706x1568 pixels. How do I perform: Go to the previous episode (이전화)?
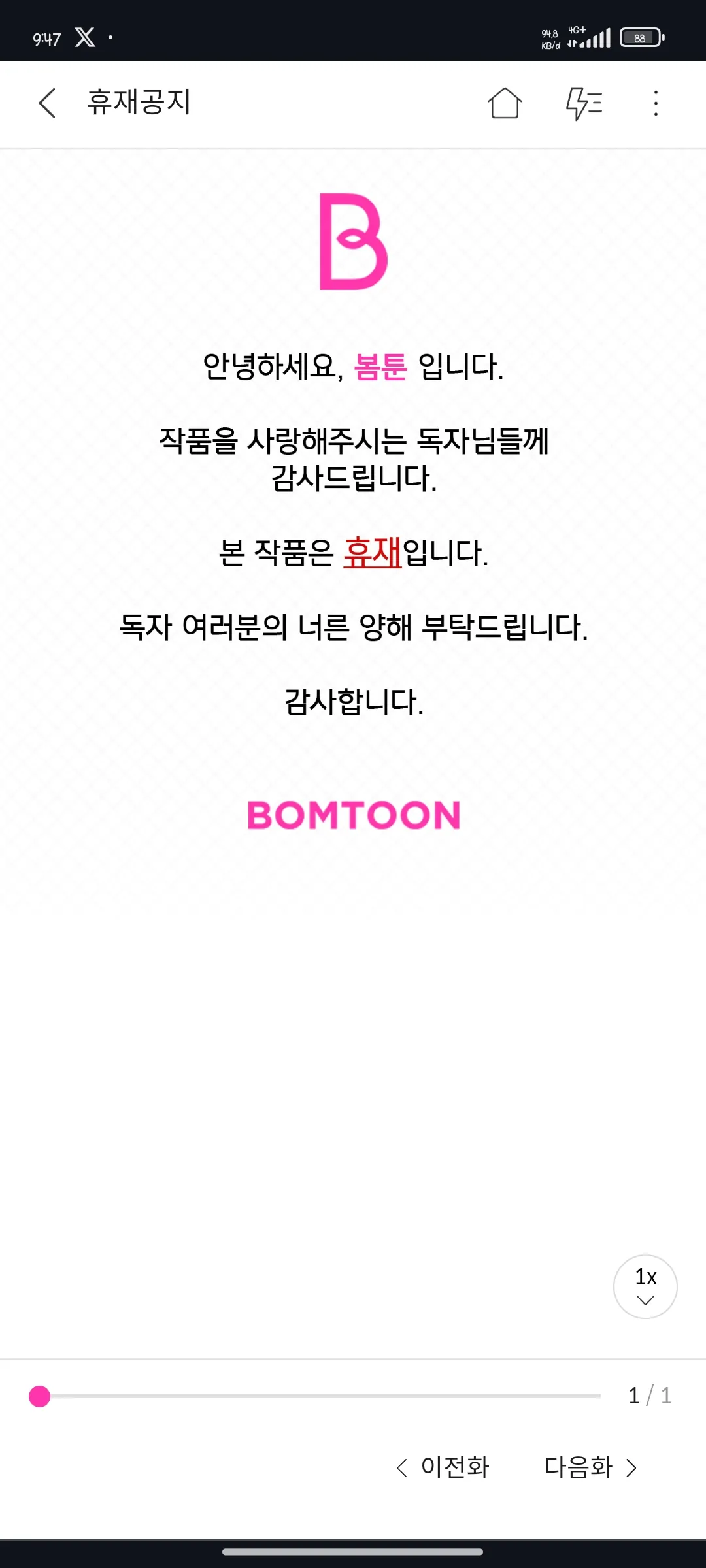443,1467
